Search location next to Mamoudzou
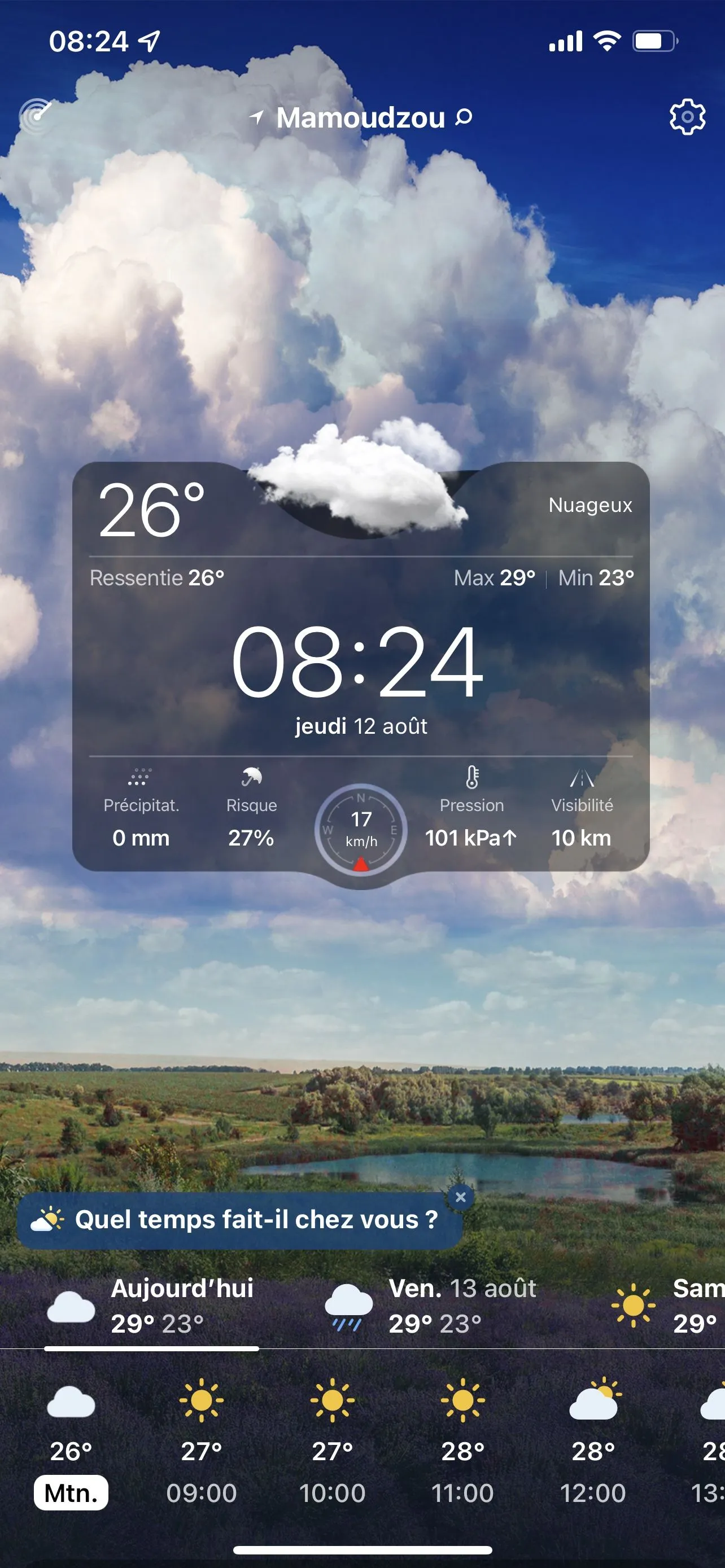Viewport: 725px width, 1568px height. tap(464, 117)
